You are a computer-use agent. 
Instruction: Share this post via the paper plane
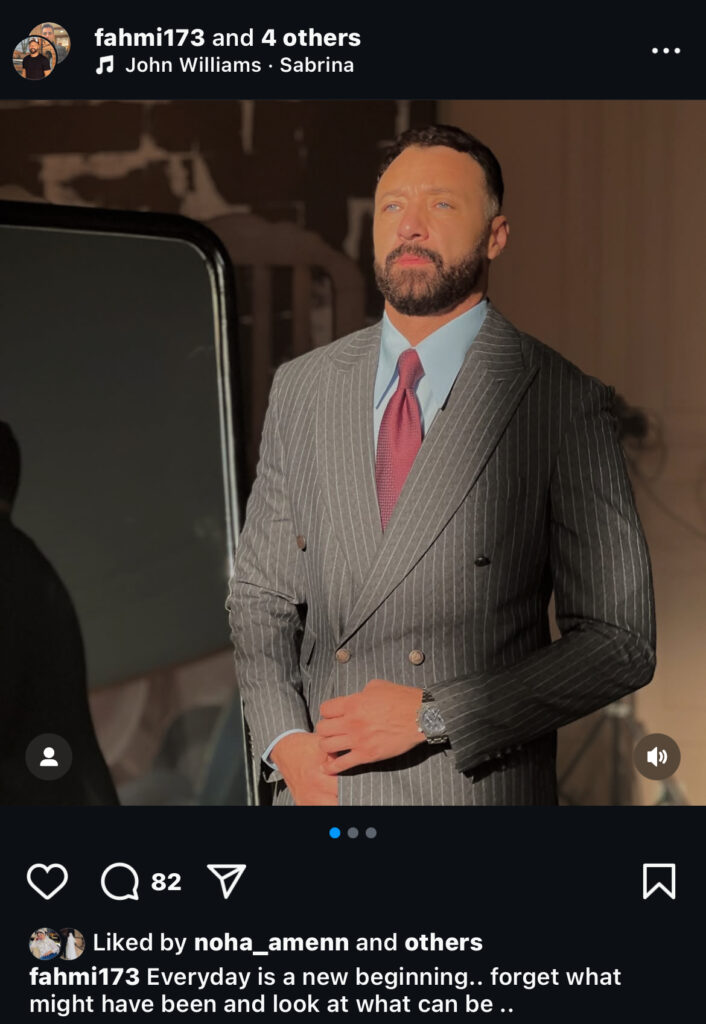[227, 881]
